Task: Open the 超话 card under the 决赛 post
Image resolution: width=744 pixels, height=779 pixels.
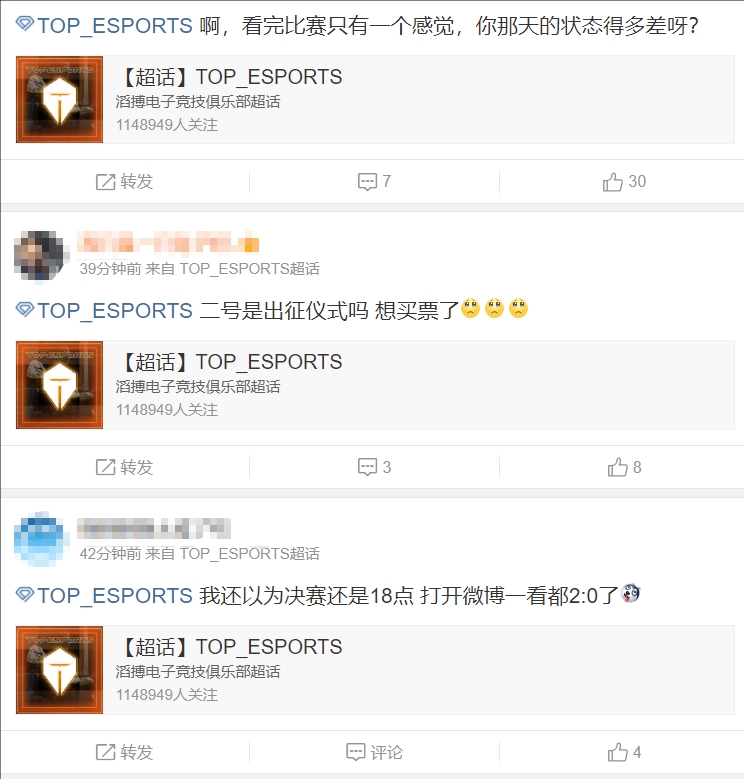Action: pyautogui.click(x=375, y=670)
